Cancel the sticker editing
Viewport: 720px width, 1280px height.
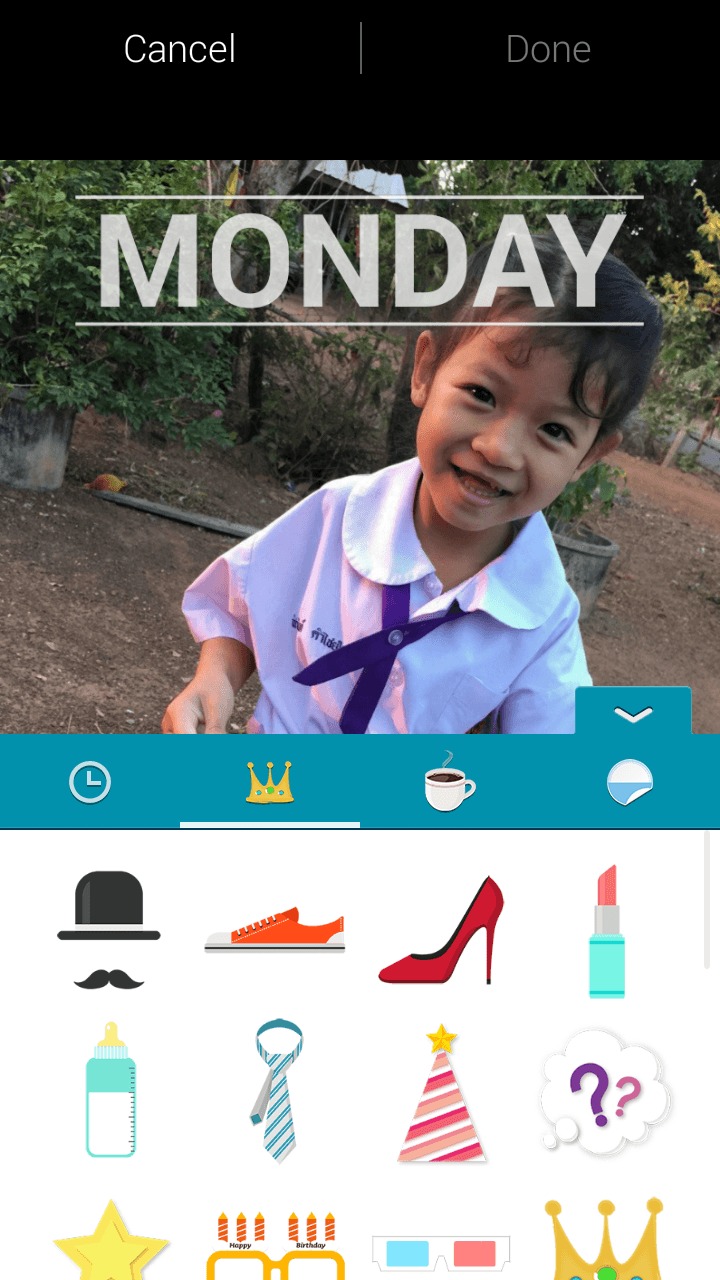180,49
